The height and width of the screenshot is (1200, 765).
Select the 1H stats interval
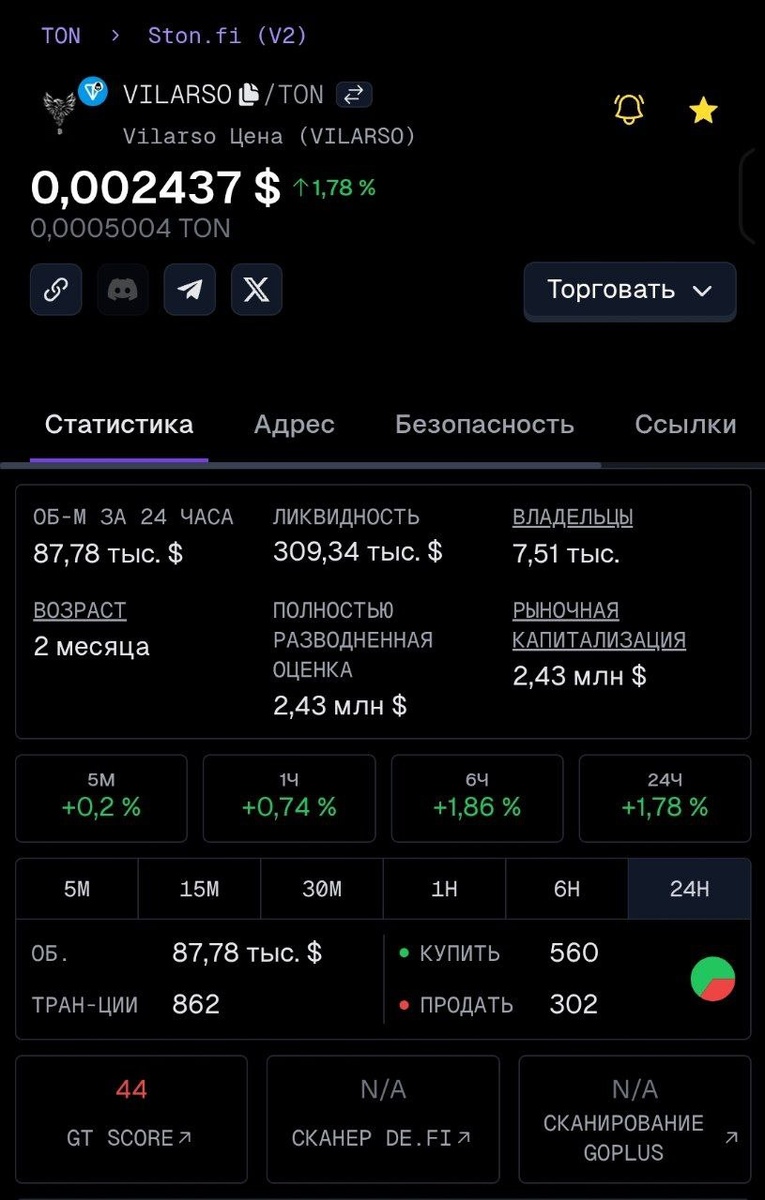pos(444,889)
